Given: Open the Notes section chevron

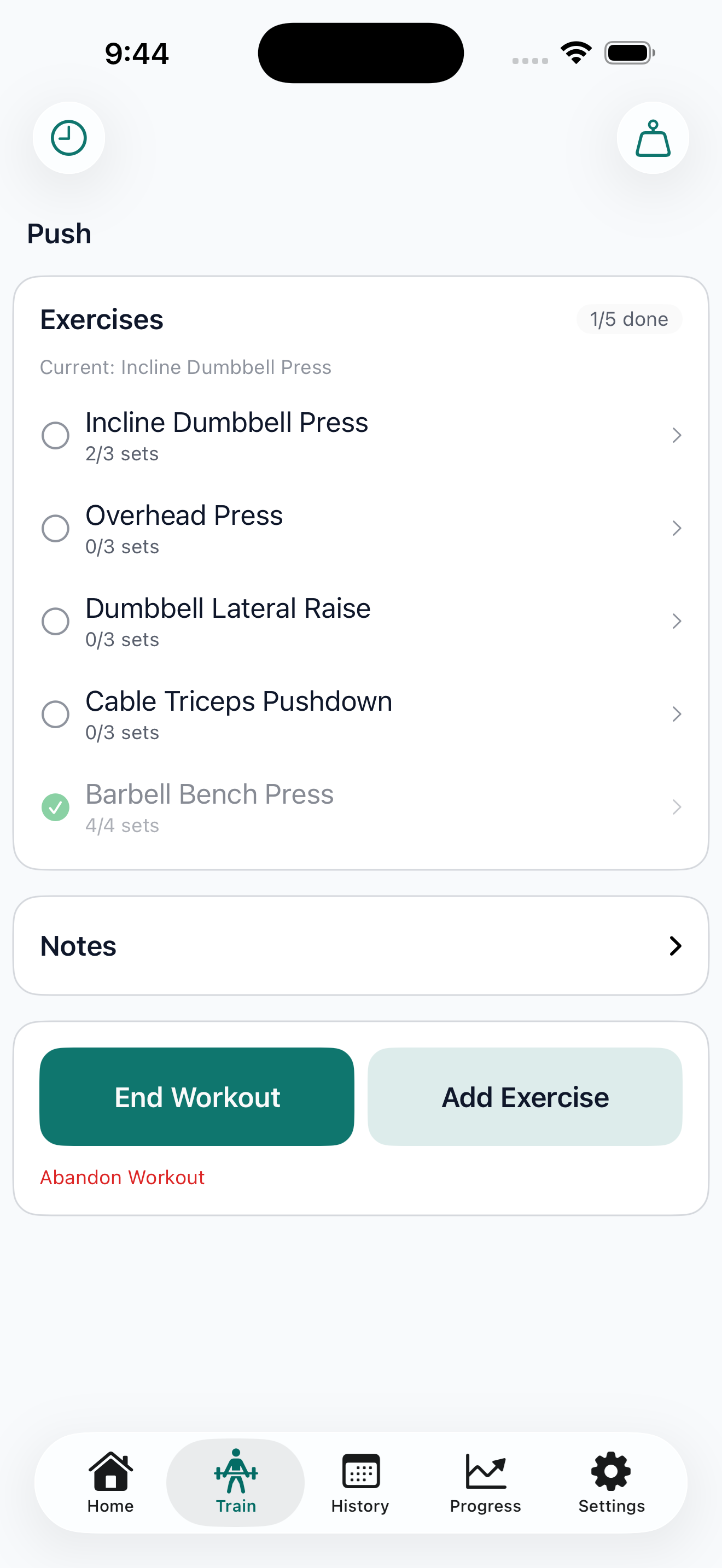Looking at the screenshot, I should 675,945.
